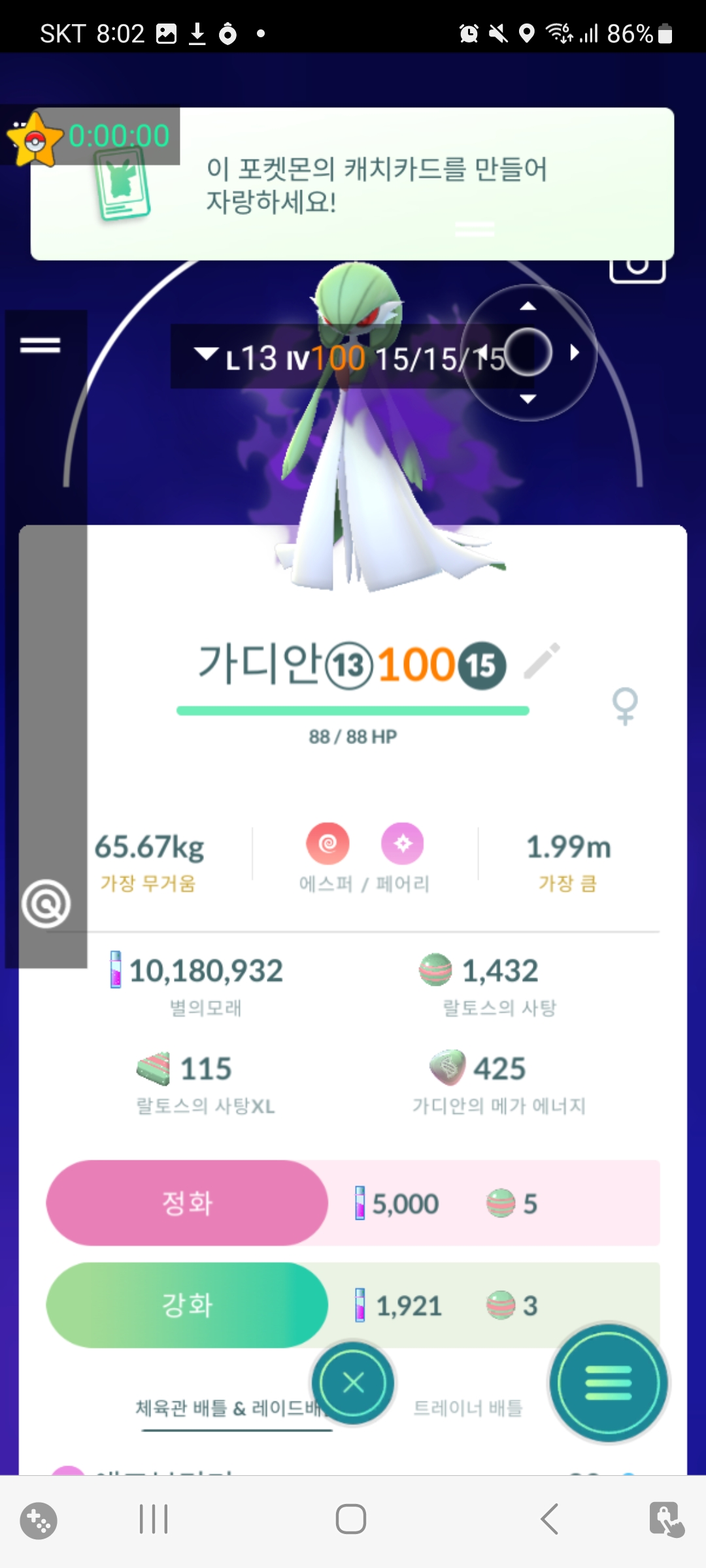Tap the up arrow on the overlay joystick
This screenshot has height=1568, width=706.
click(528, 306)
